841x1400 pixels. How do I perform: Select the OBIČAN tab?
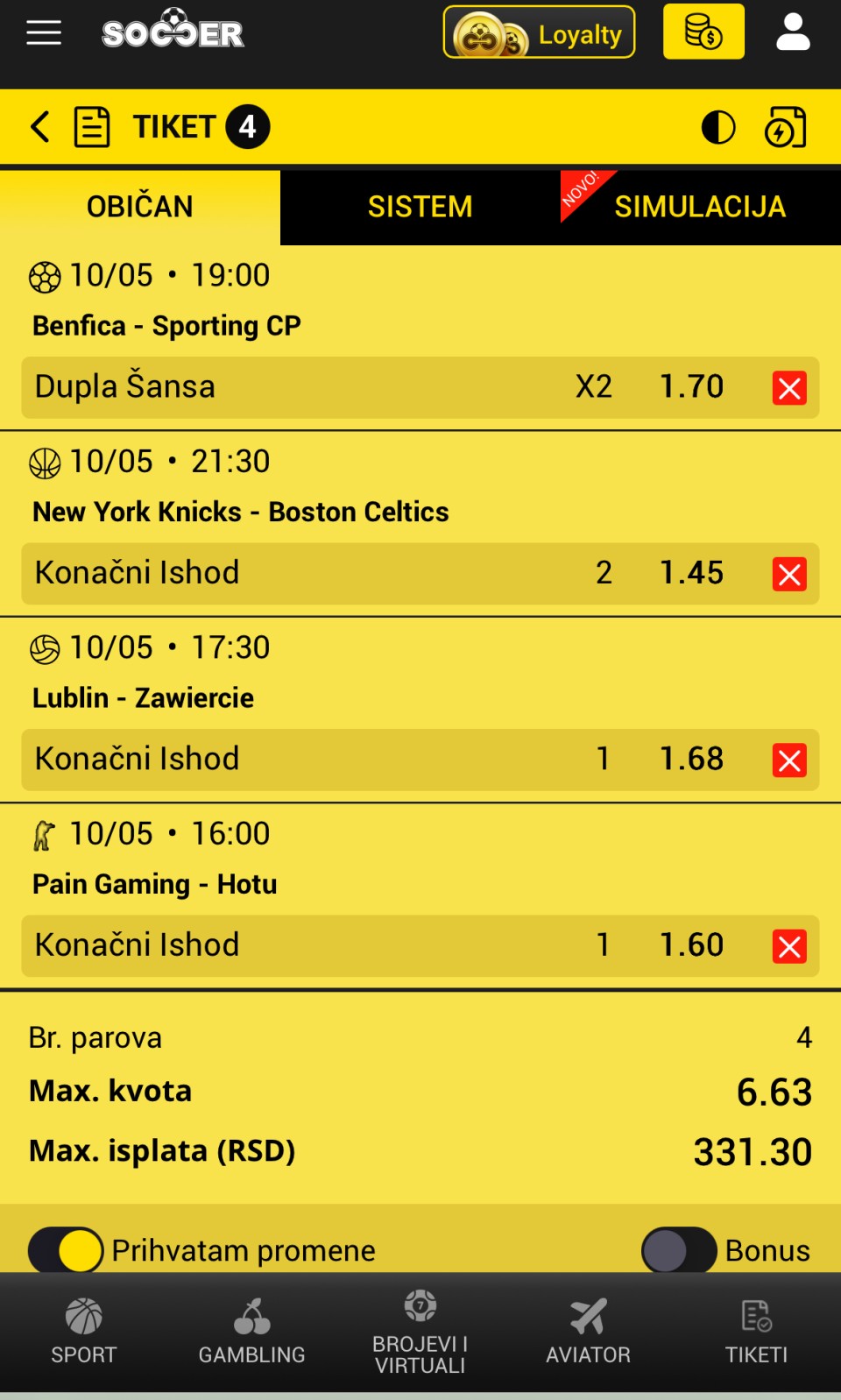pyautogui.click(x=140, y=207)
